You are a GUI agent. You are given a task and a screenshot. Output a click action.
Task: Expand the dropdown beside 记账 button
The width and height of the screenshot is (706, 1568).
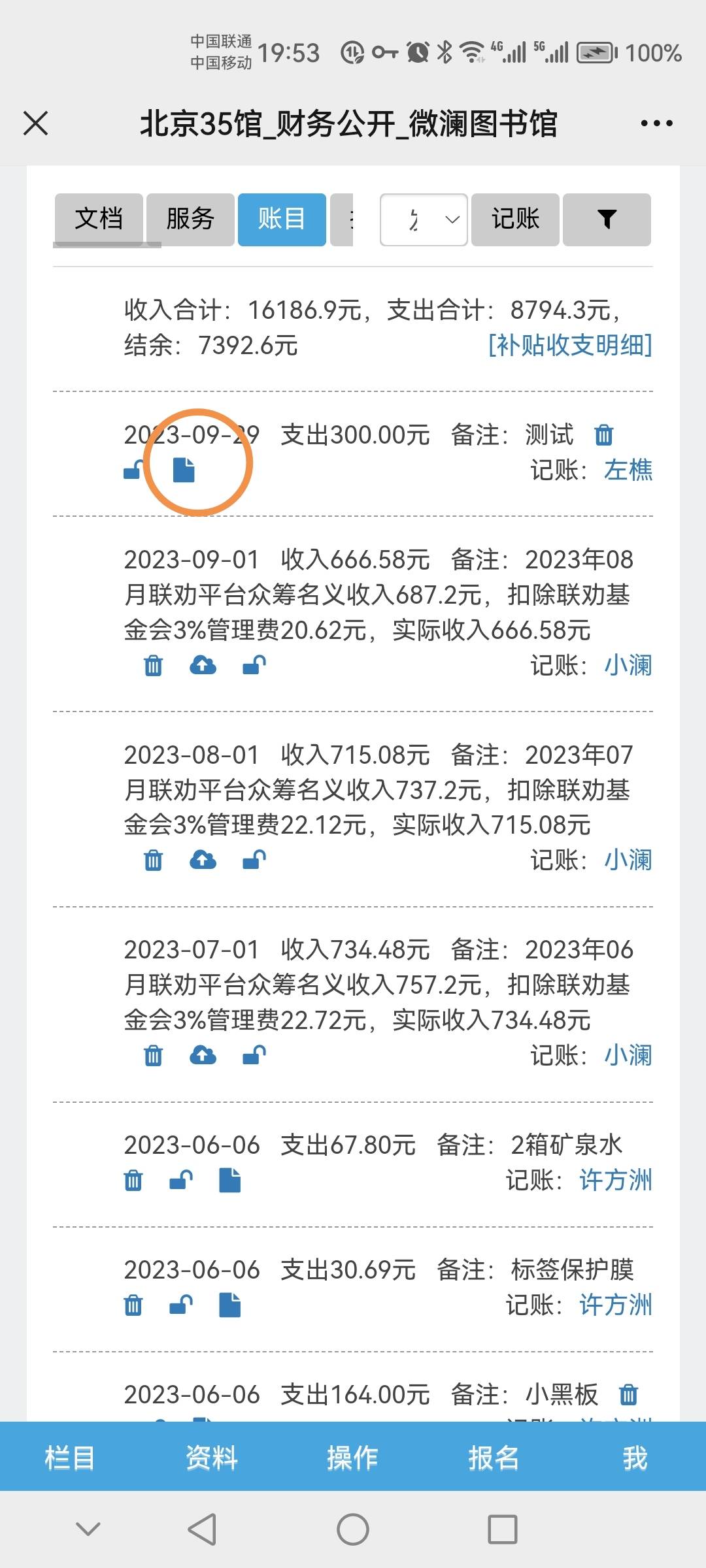coord(424,220)
